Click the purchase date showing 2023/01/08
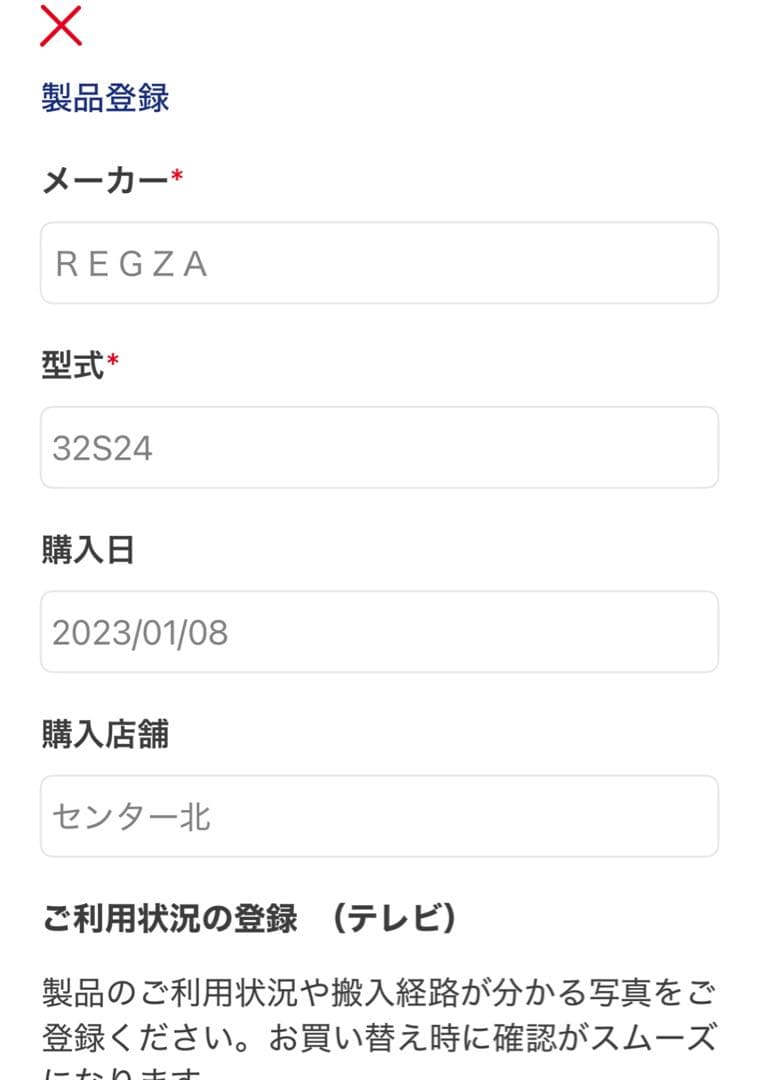 [x=378, y=631]
